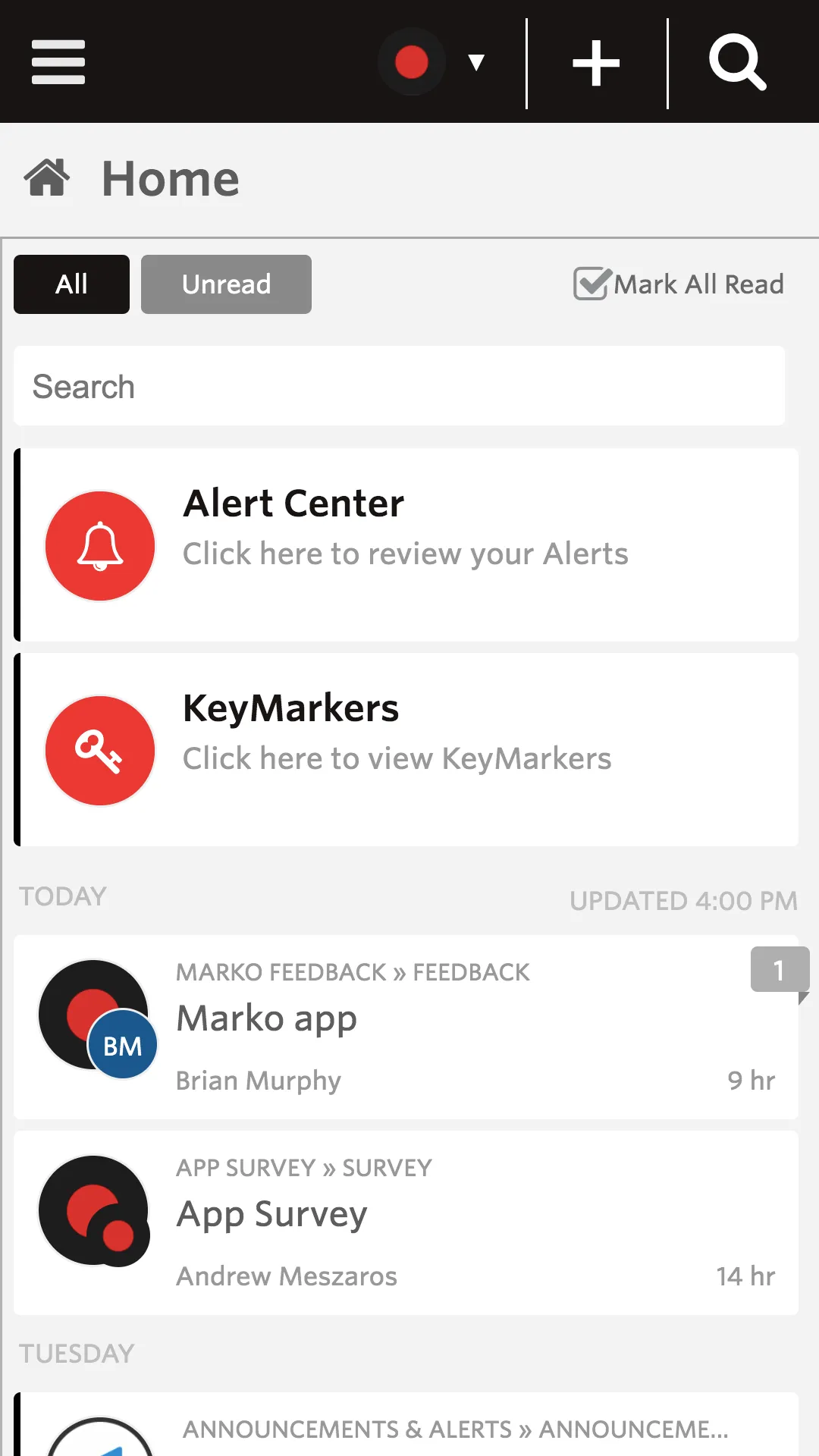Open the hamburger menu
The image size is (819, 1456).
(58, 62)
